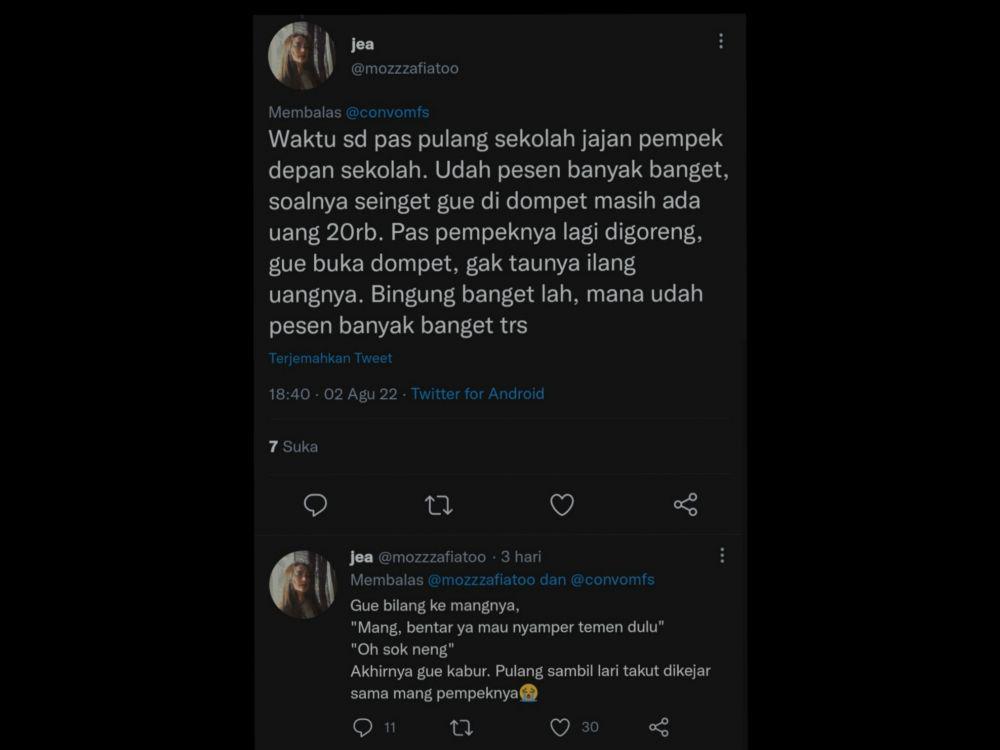Like the main tweet about pempek
This screenshot has width=1000, height=750.
click(562, 505)
